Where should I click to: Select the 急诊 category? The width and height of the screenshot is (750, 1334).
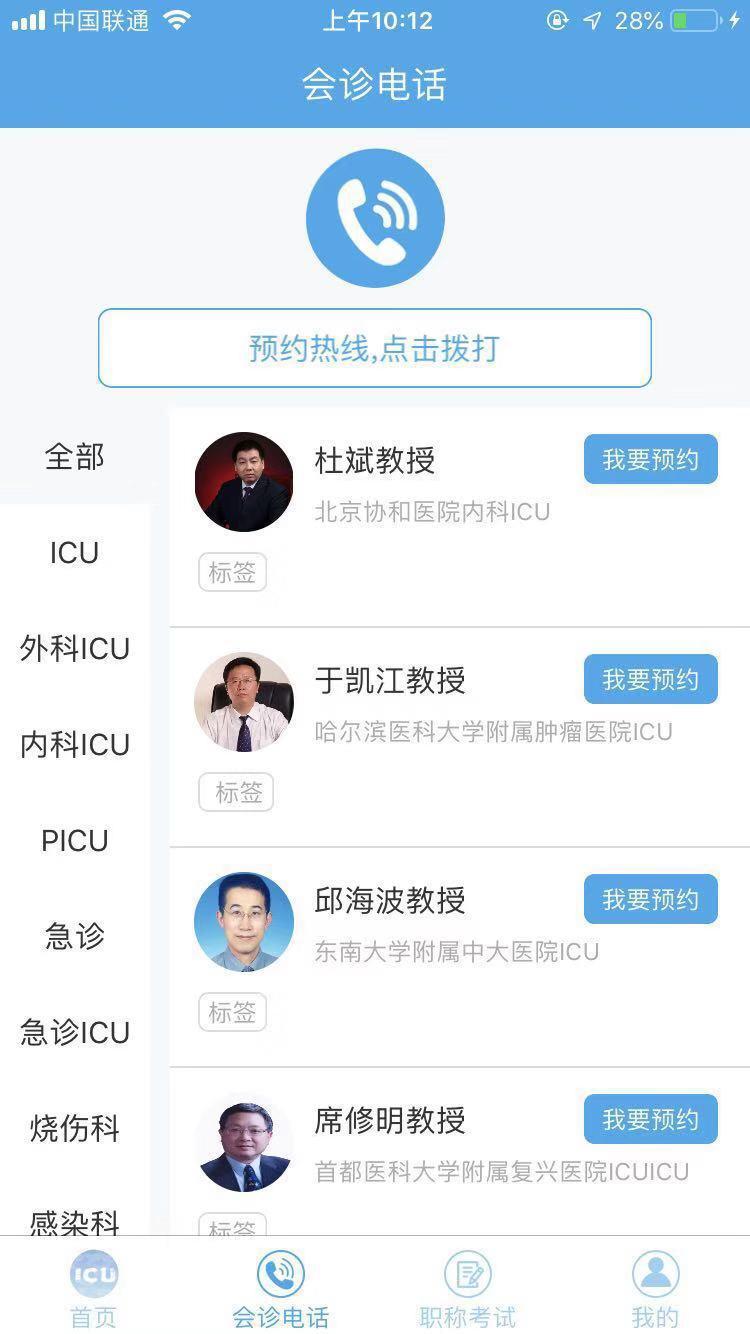[x=75, y=937]
